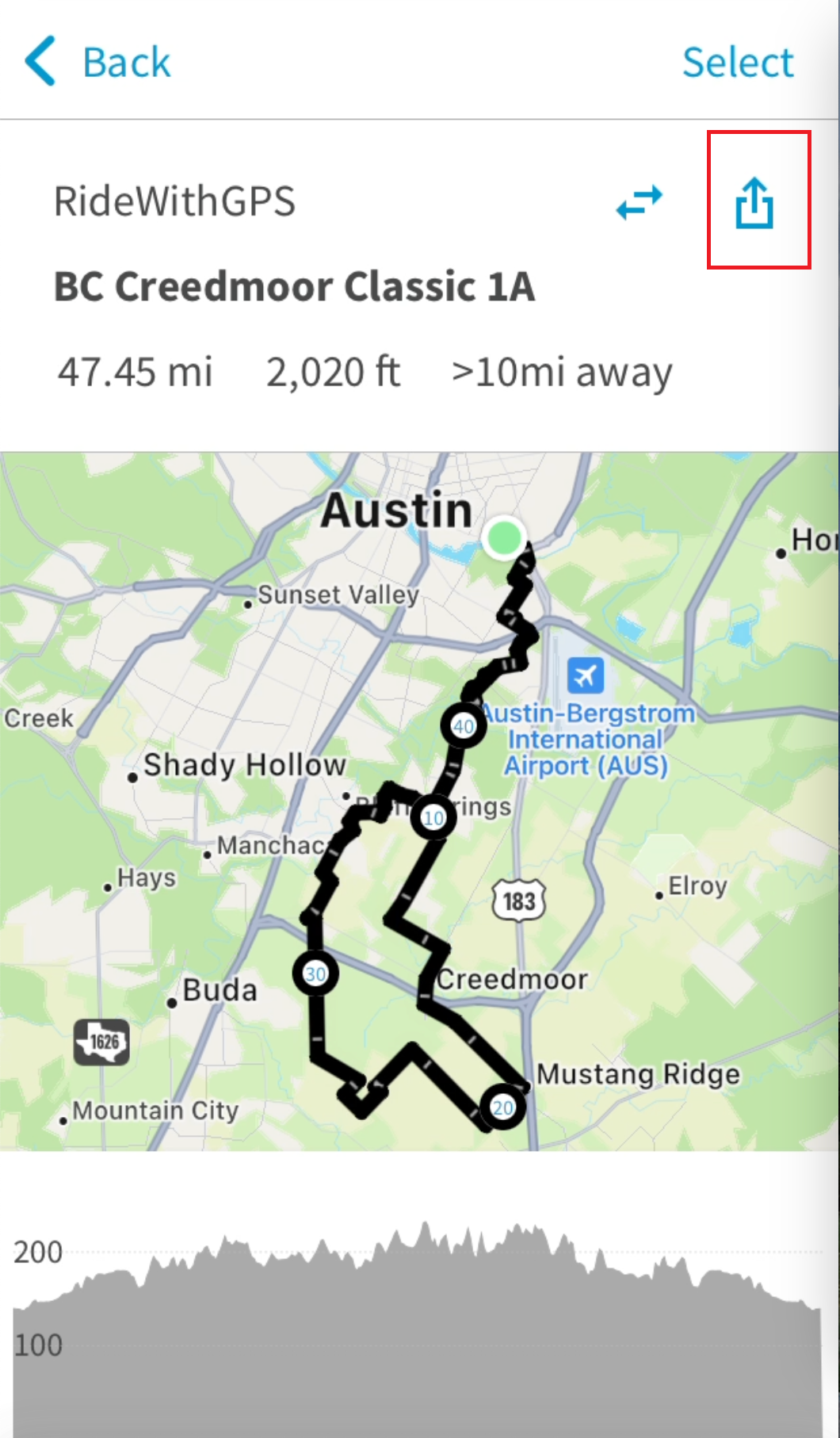Go back to the previous screen
840x1438 pixels.
tap(98, 62)
